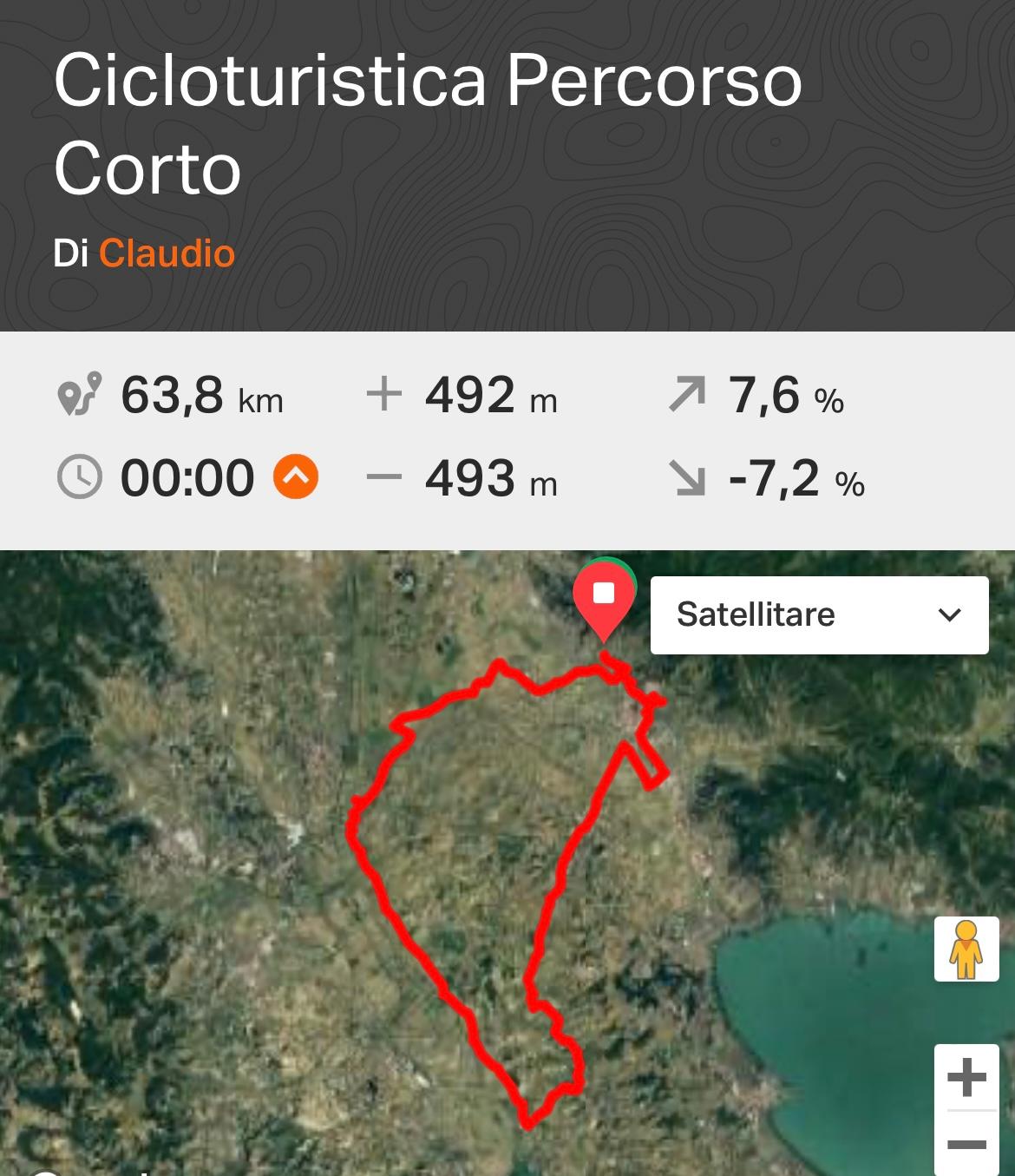
Task: Tap the Street View pegman icon
Action: [966, 949]
